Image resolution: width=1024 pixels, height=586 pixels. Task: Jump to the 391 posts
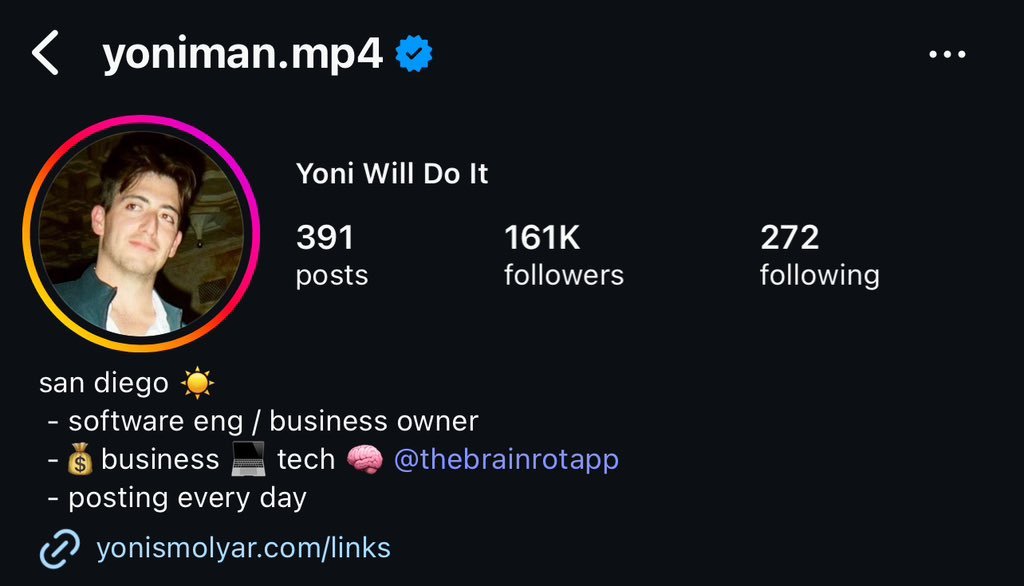[x=331, y=255]
